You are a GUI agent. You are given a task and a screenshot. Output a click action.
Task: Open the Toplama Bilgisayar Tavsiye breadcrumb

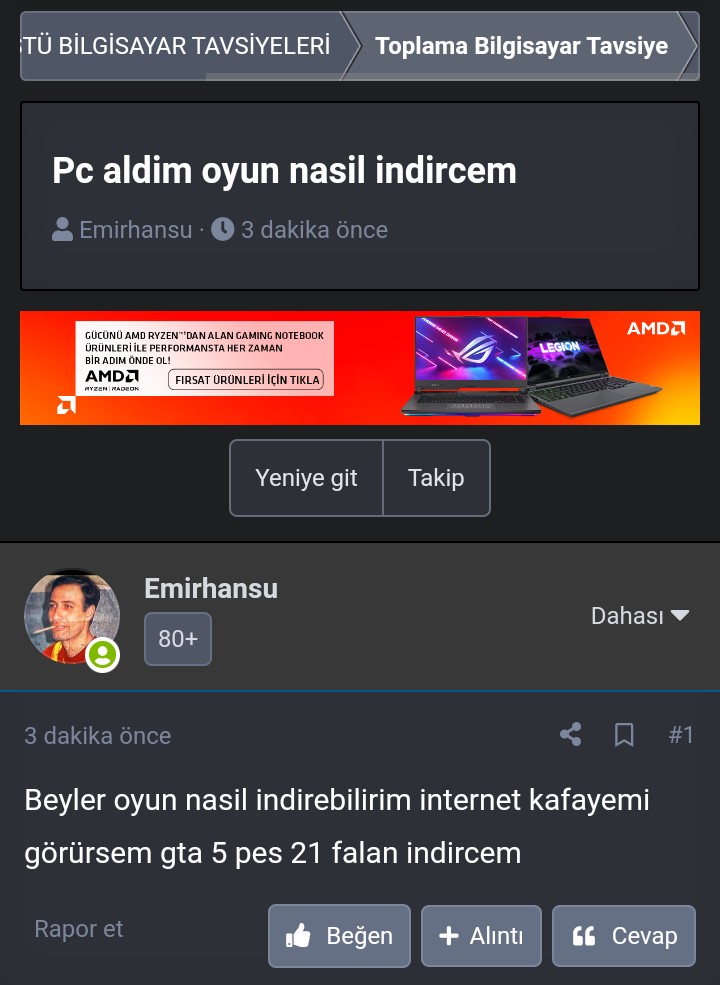[x=520, y=46]
